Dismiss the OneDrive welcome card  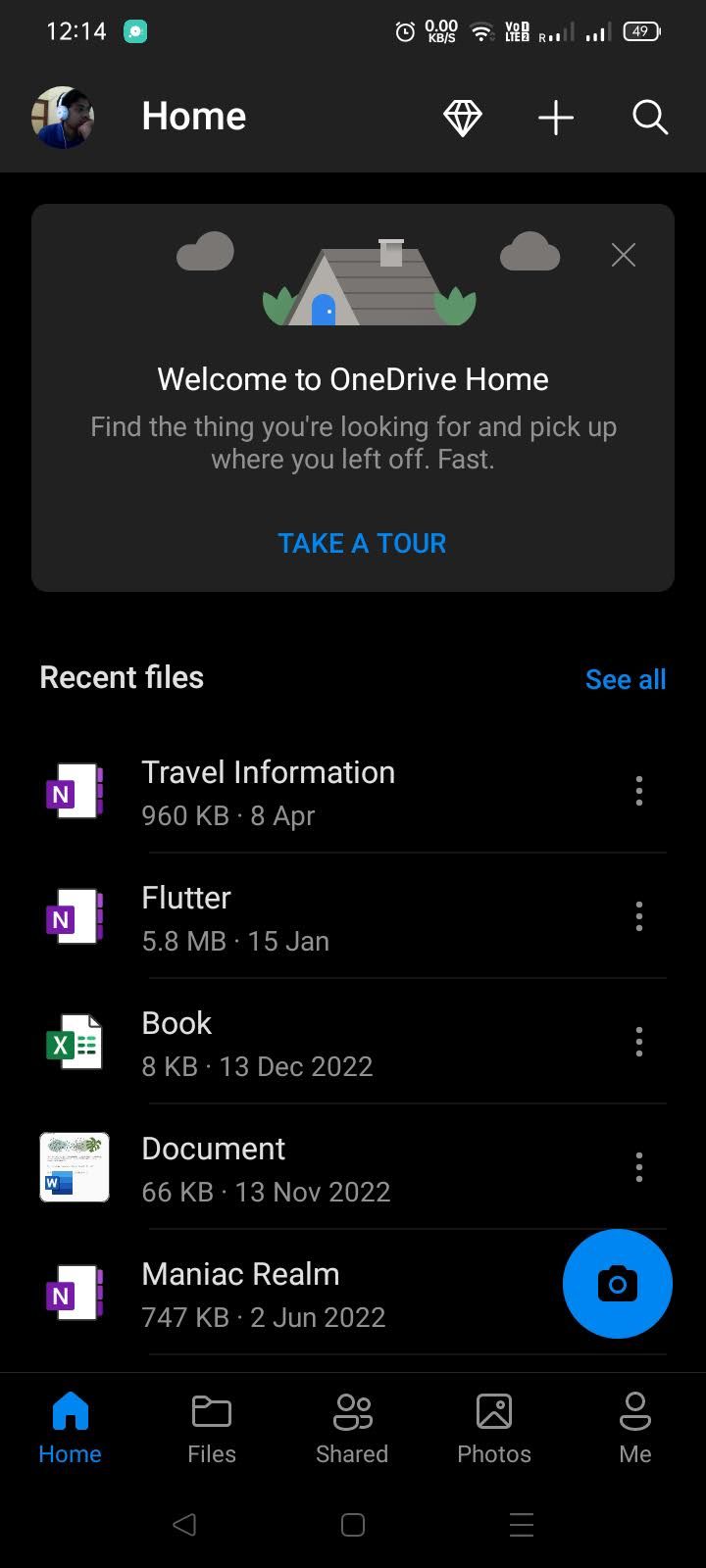click(x=623, y=255)
